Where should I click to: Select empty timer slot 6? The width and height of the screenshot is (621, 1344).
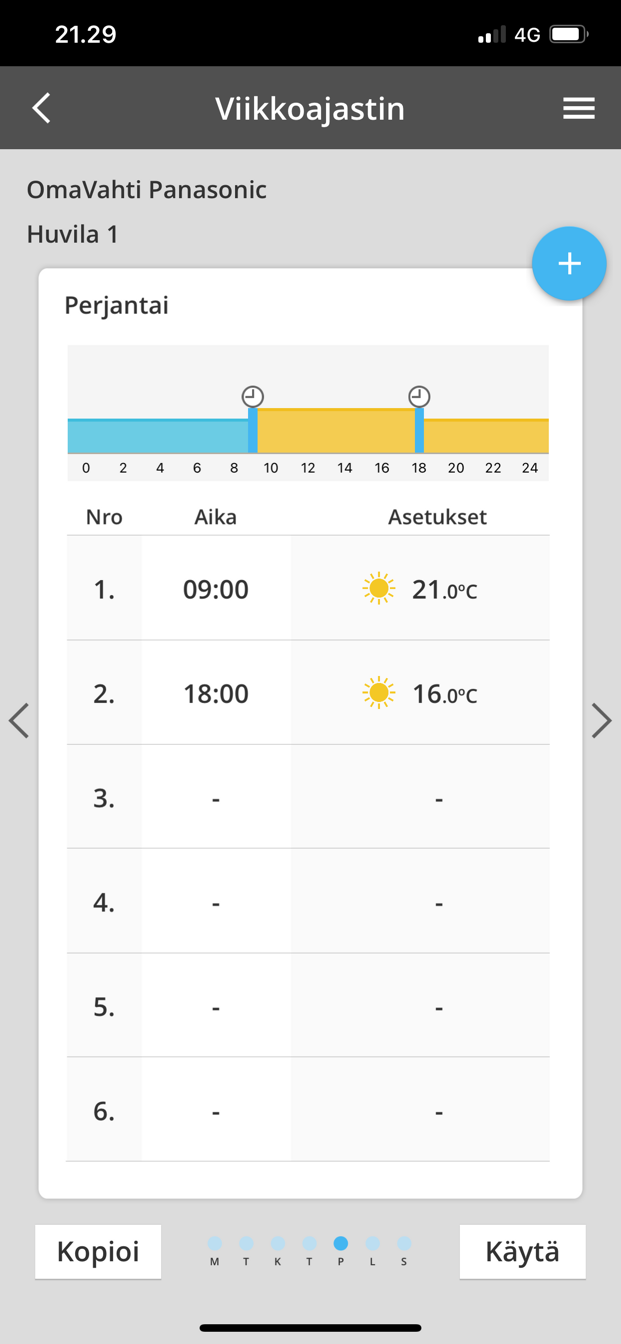point(308,1111)
